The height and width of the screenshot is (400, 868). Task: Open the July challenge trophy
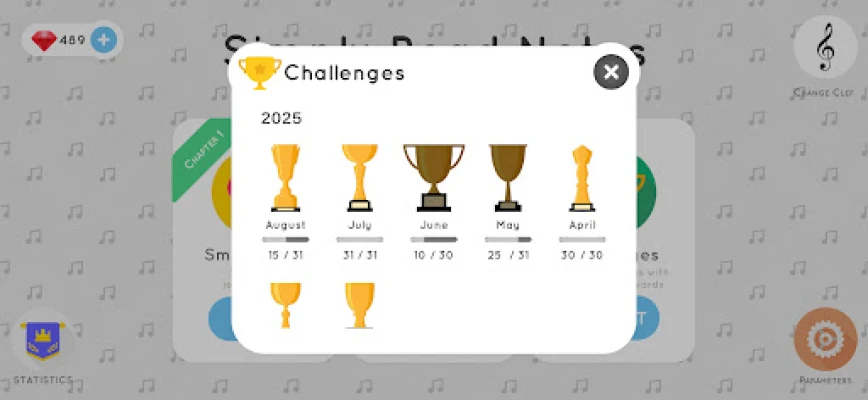pyautogui.click(x=359, y=178)
